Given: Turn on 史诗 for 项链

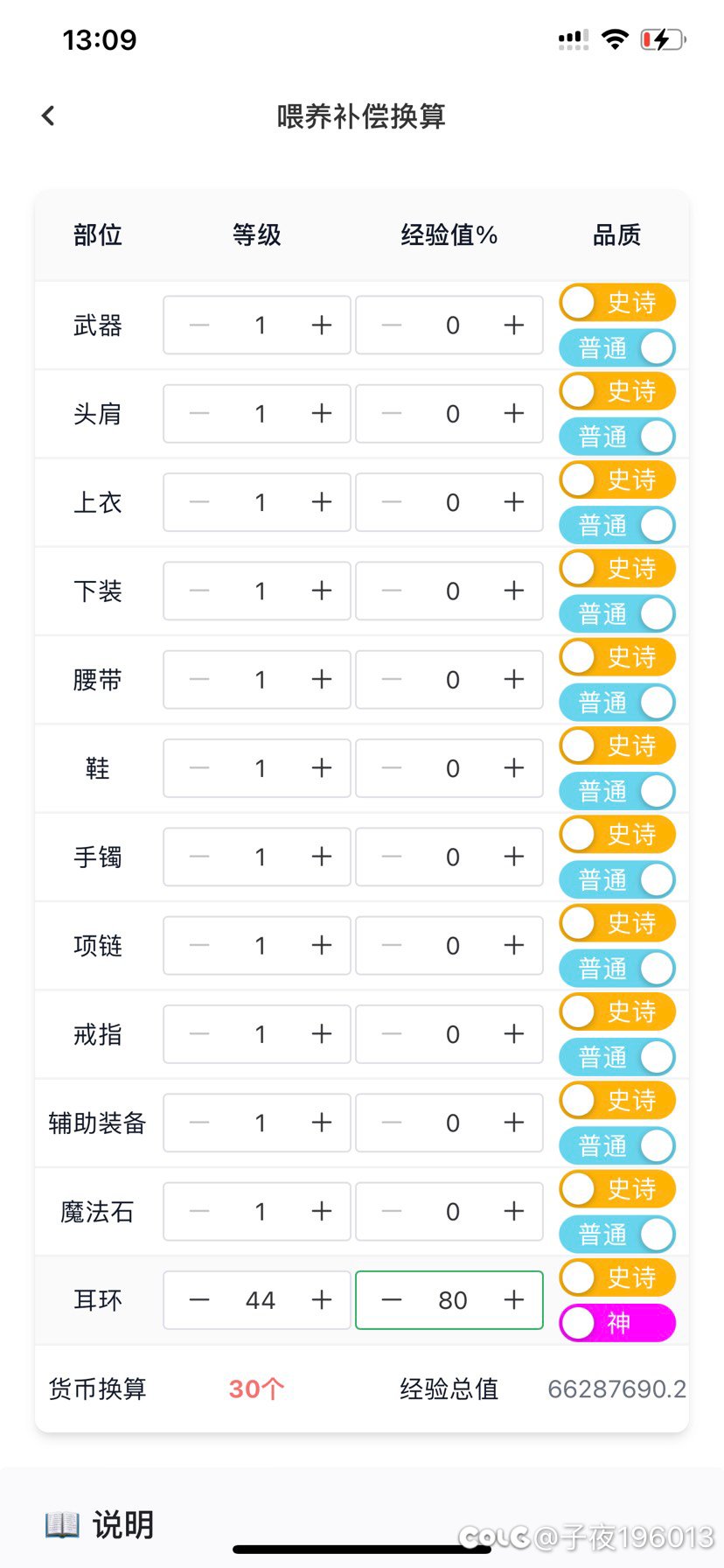Looking at the screenshot, I should pos(617,923).
